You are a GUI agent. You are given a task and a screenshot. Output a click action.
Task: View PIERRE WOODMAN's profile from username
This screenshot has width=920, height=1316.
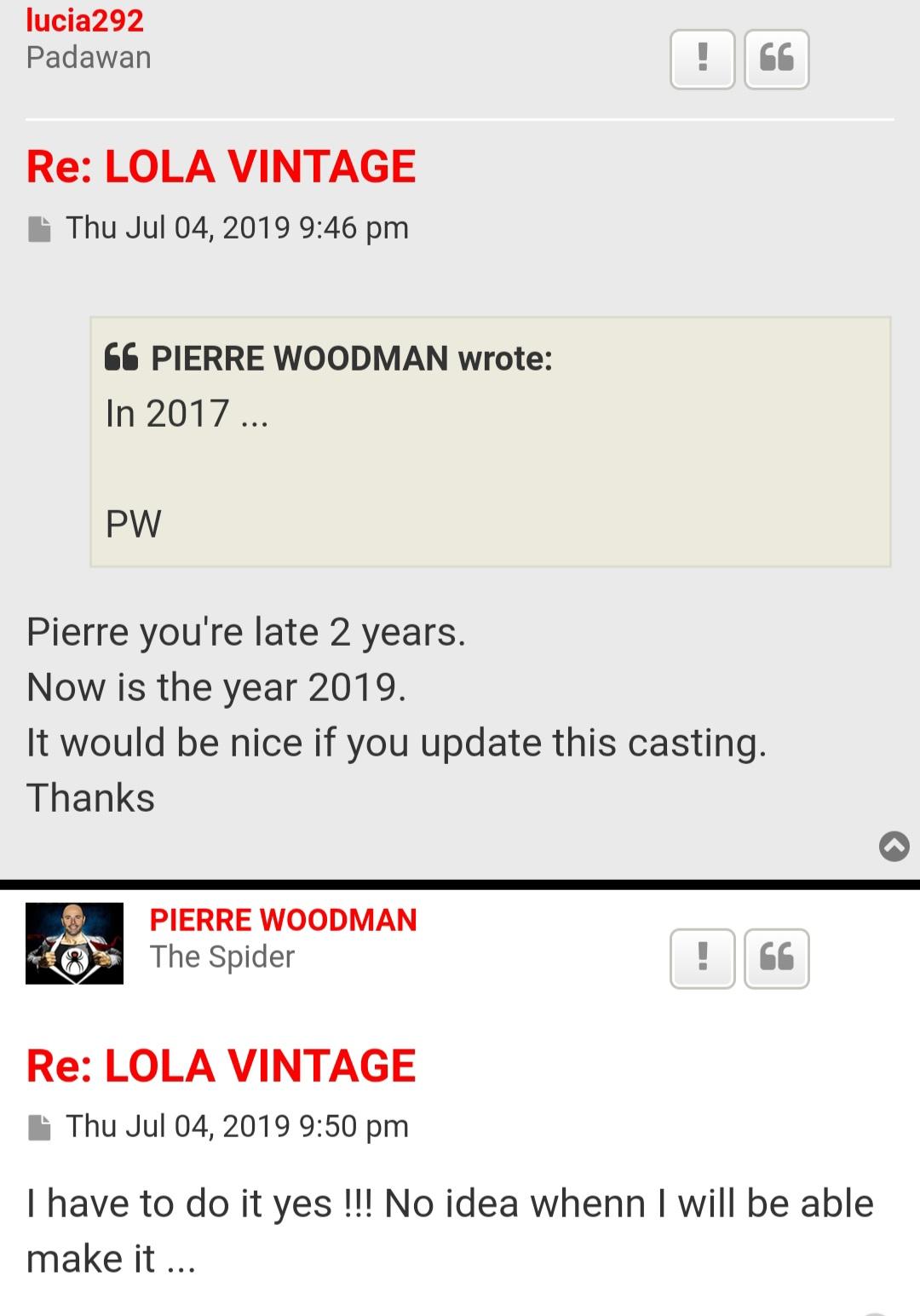point(283,920)
